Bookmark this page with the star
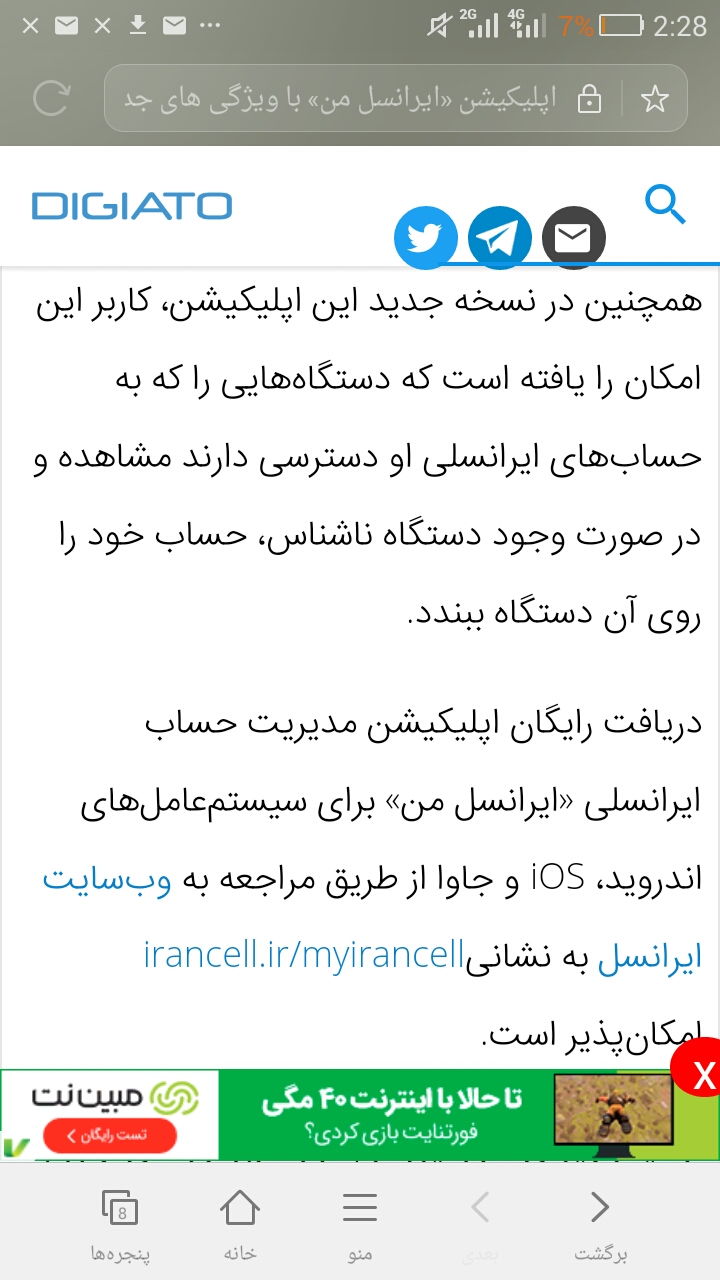 coord(654,99)
